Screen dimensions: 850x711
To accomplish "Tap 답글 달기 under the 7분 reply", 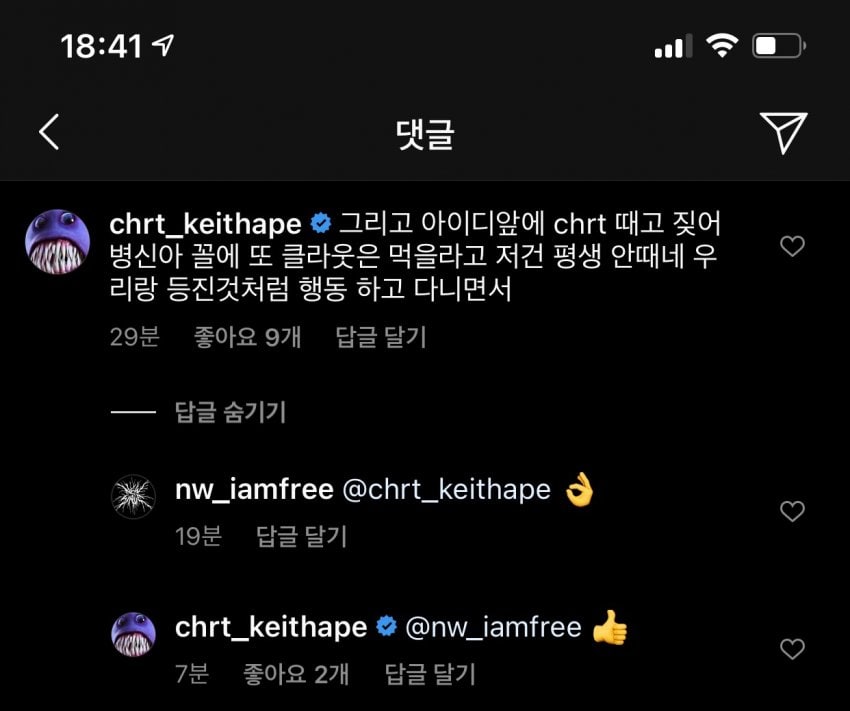I will 430,674.
